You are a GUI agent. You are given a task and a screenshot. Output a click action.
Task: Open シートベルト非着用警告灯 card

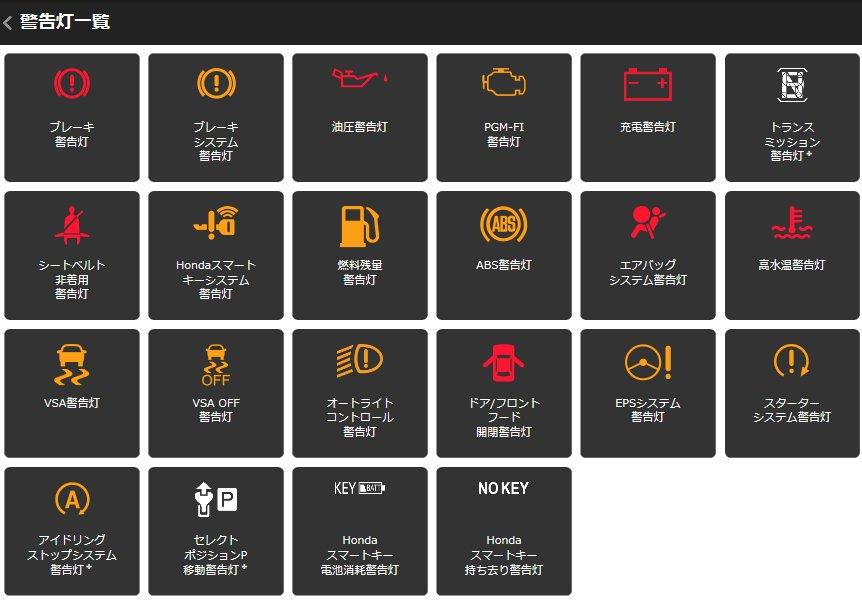(72, 255)
